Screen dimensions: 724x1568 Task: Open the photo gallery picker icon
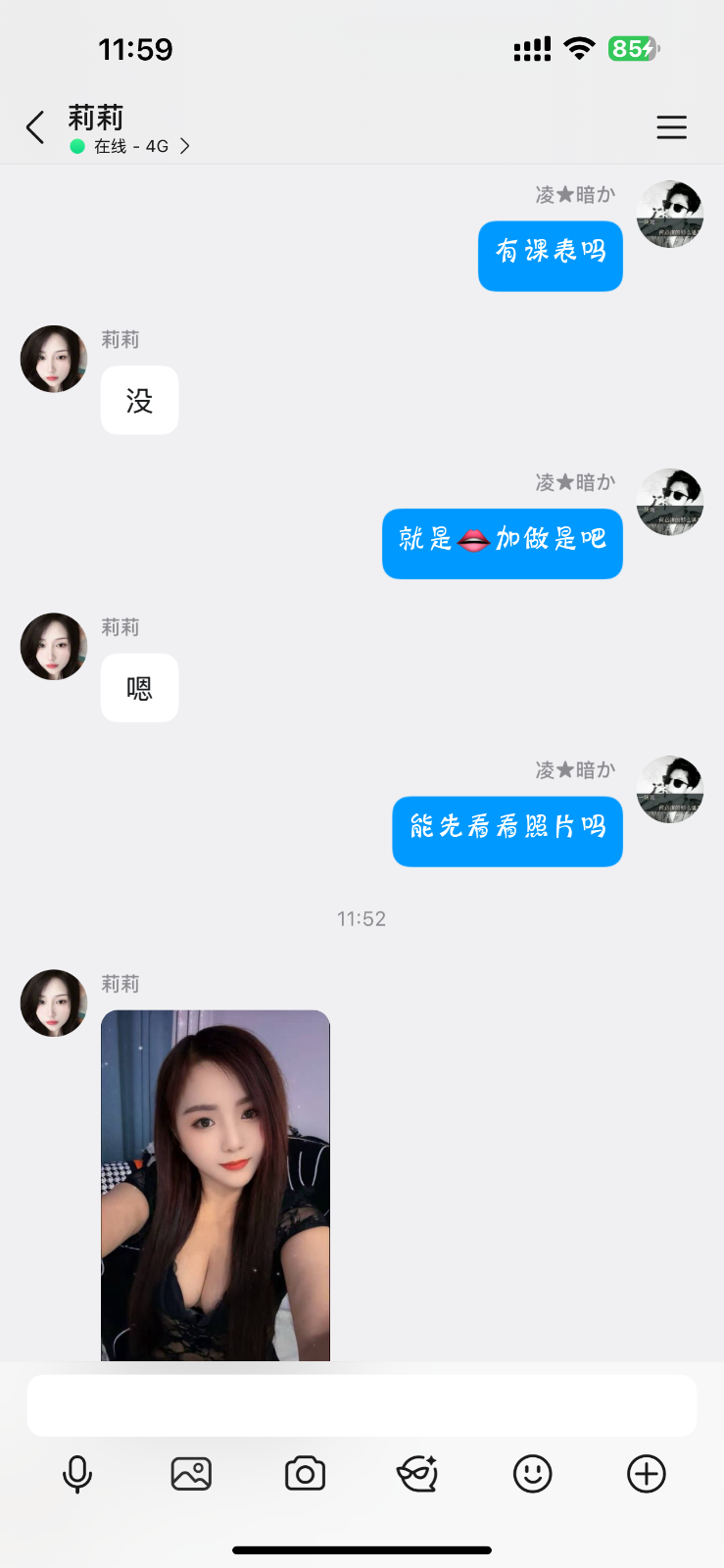point(191,1472)
